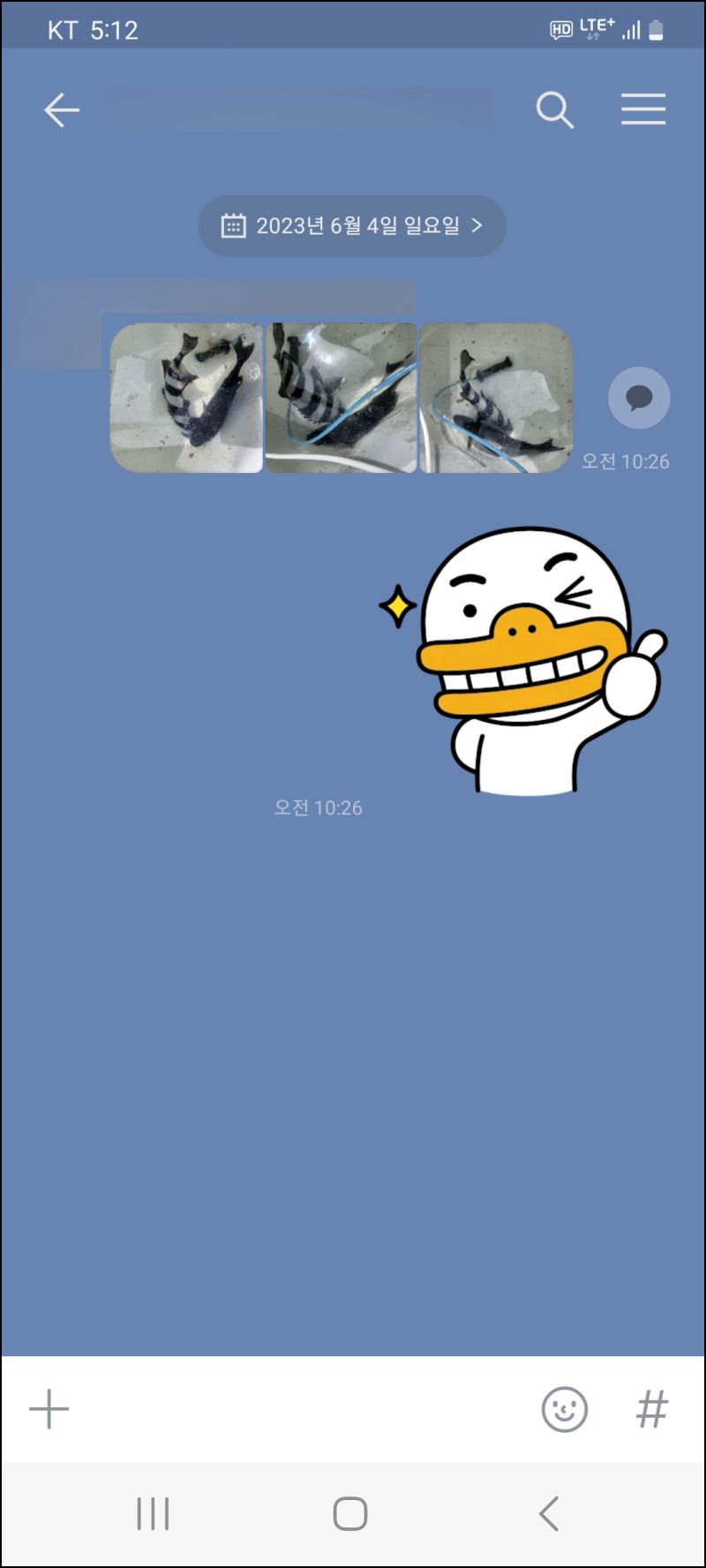Open the second fish photo

pyautogui.click(x=341, y=398)
